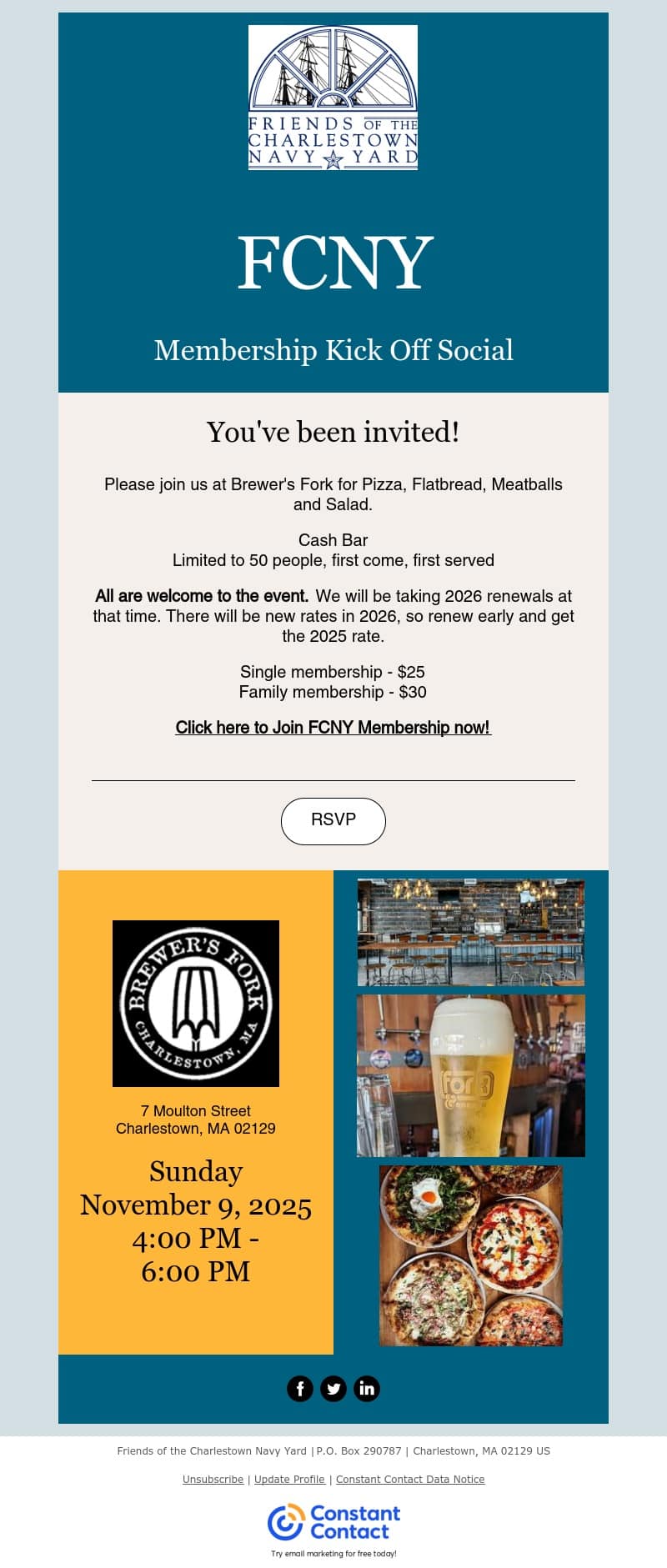Open the Join FCNY Membership link
The width and height of the screenshot is (667, 1568).
(333, 728)
